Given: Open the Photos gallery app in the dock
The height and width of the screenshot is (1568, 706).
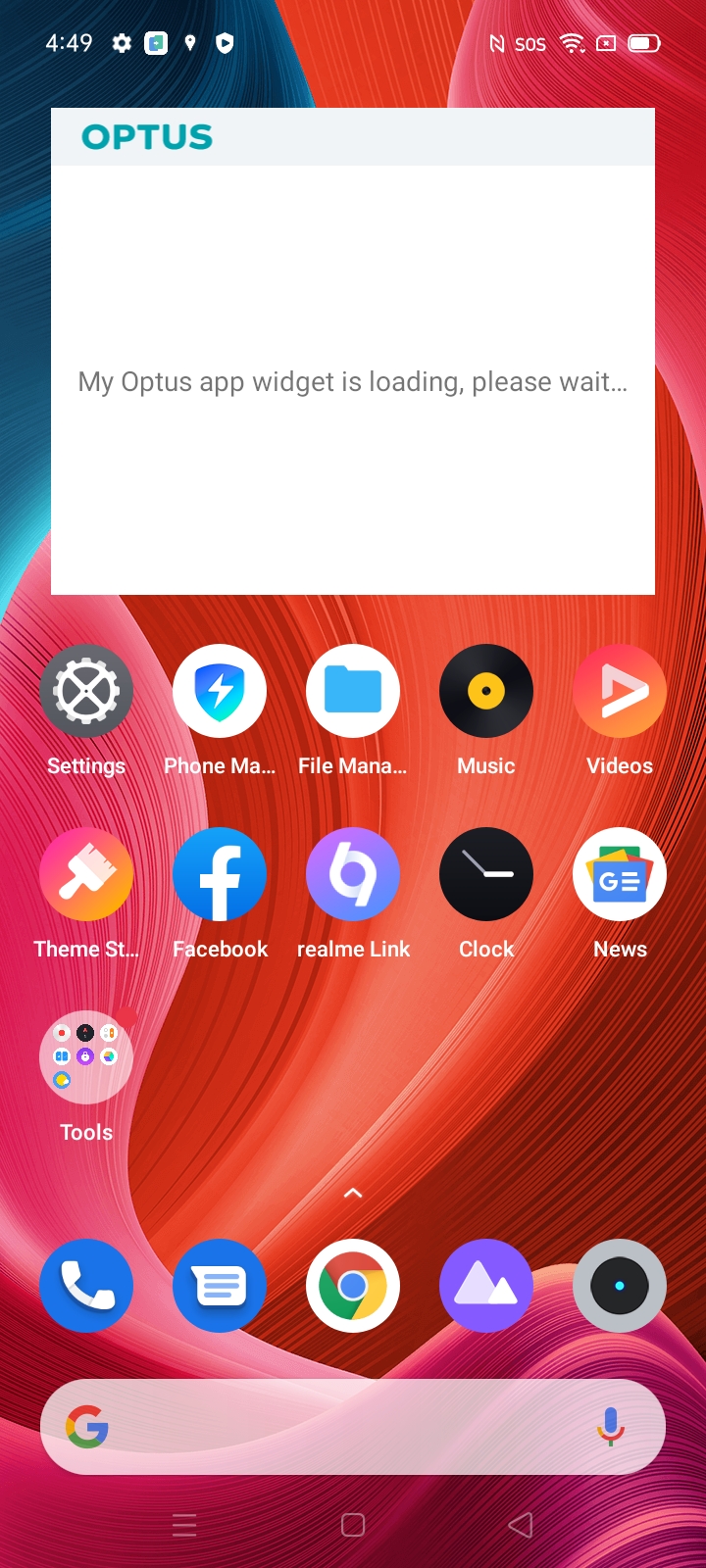Looking at the screenshot, I should 486,1286.
